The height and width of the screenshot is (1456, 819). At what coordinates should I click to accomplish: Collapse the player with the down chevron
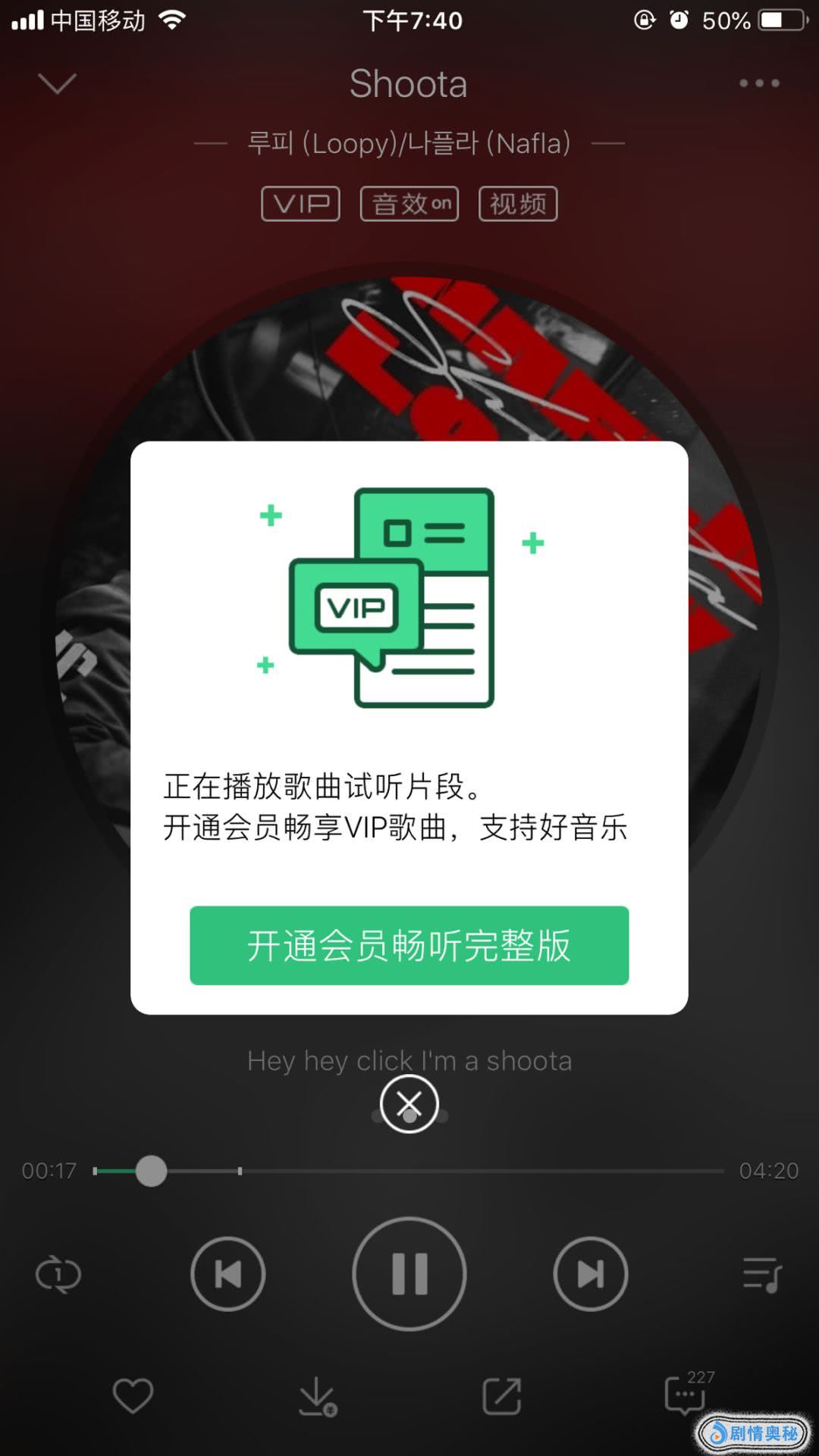click(x=57, y=83)
